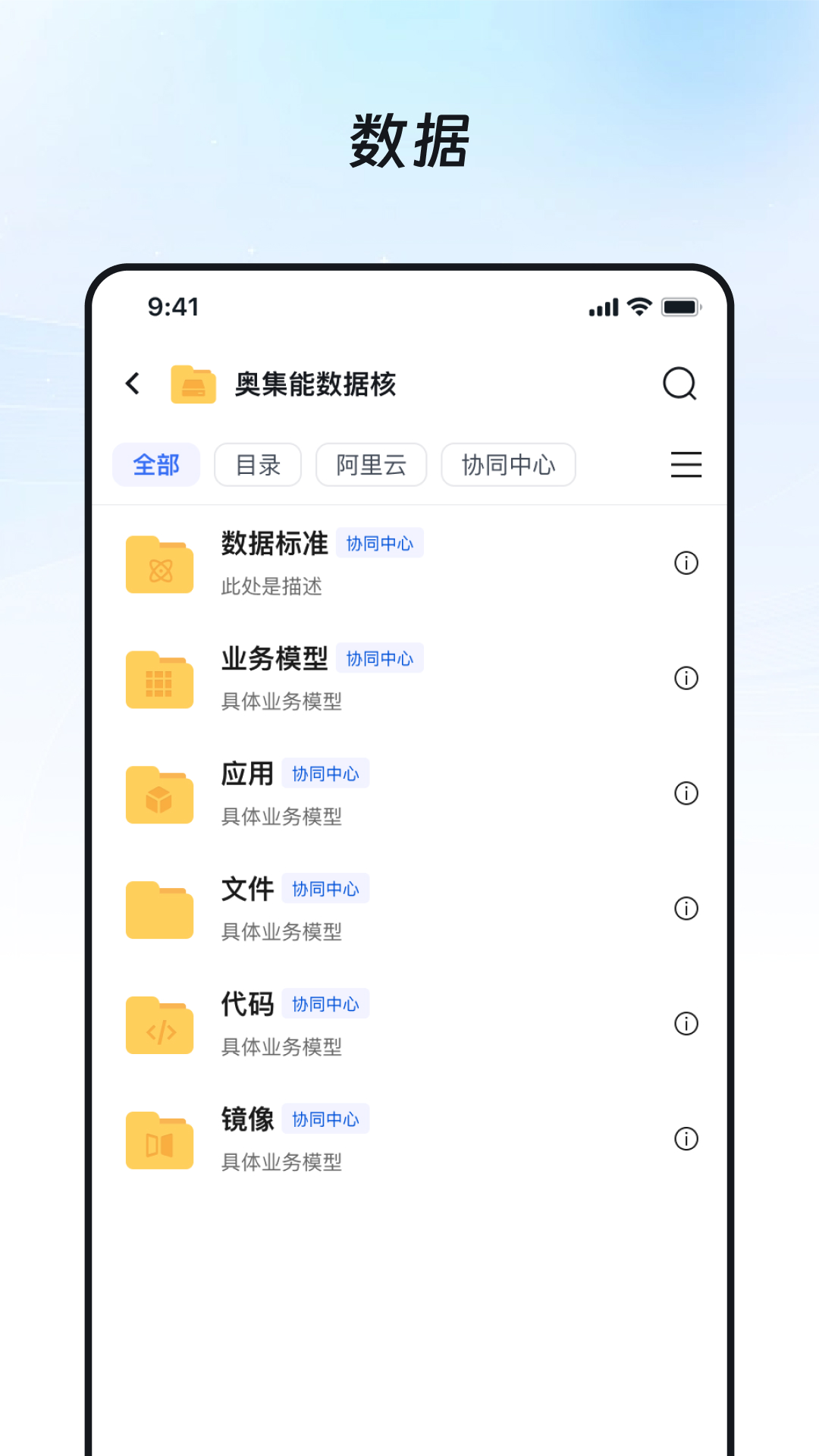
Task: Select the 协同中心 filter
Action: pyautogui.click(x=507, y=465)
